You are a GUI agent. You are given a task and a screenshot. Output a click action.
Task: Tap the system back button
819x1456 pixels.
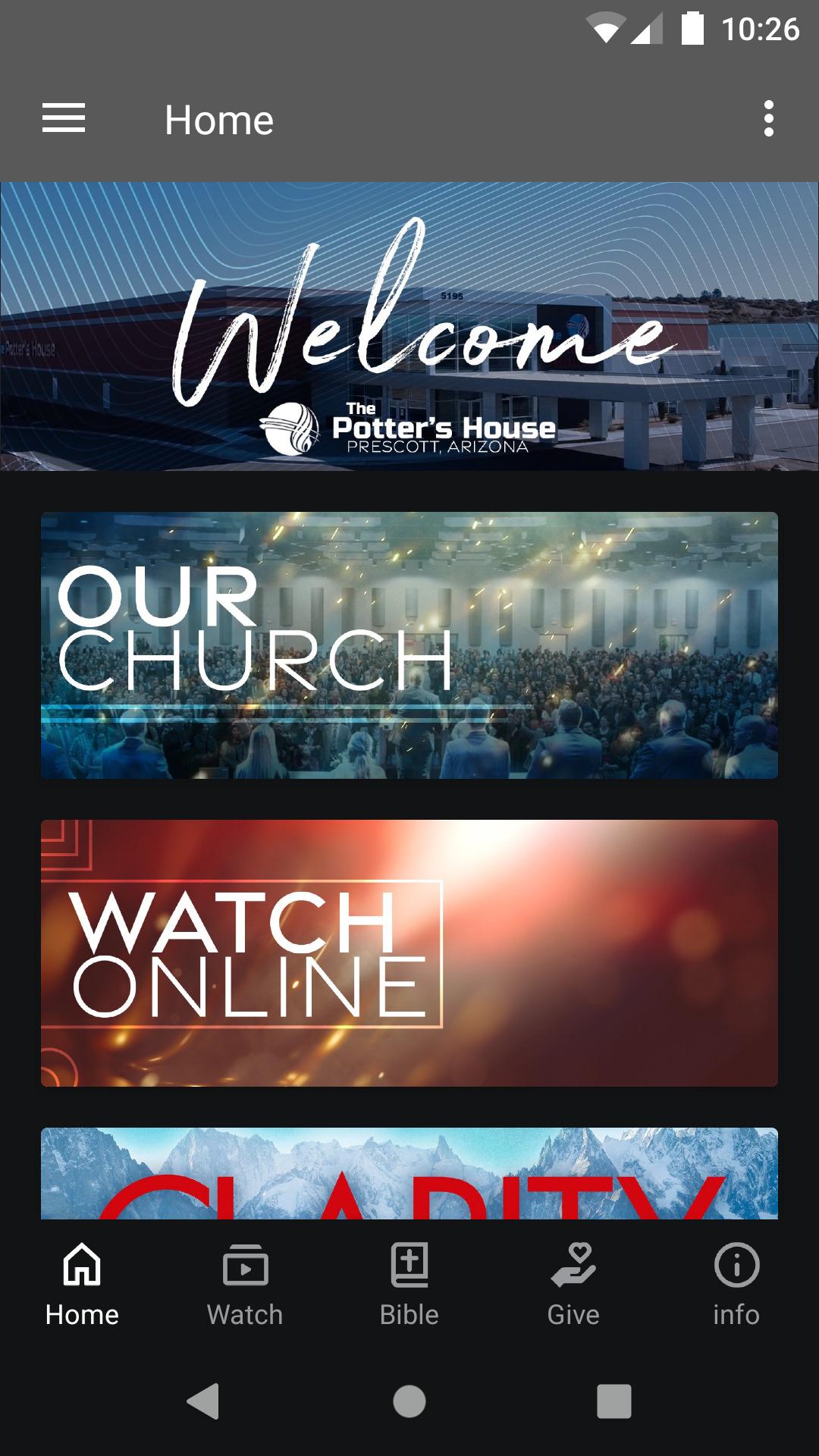click(203, 1401)
